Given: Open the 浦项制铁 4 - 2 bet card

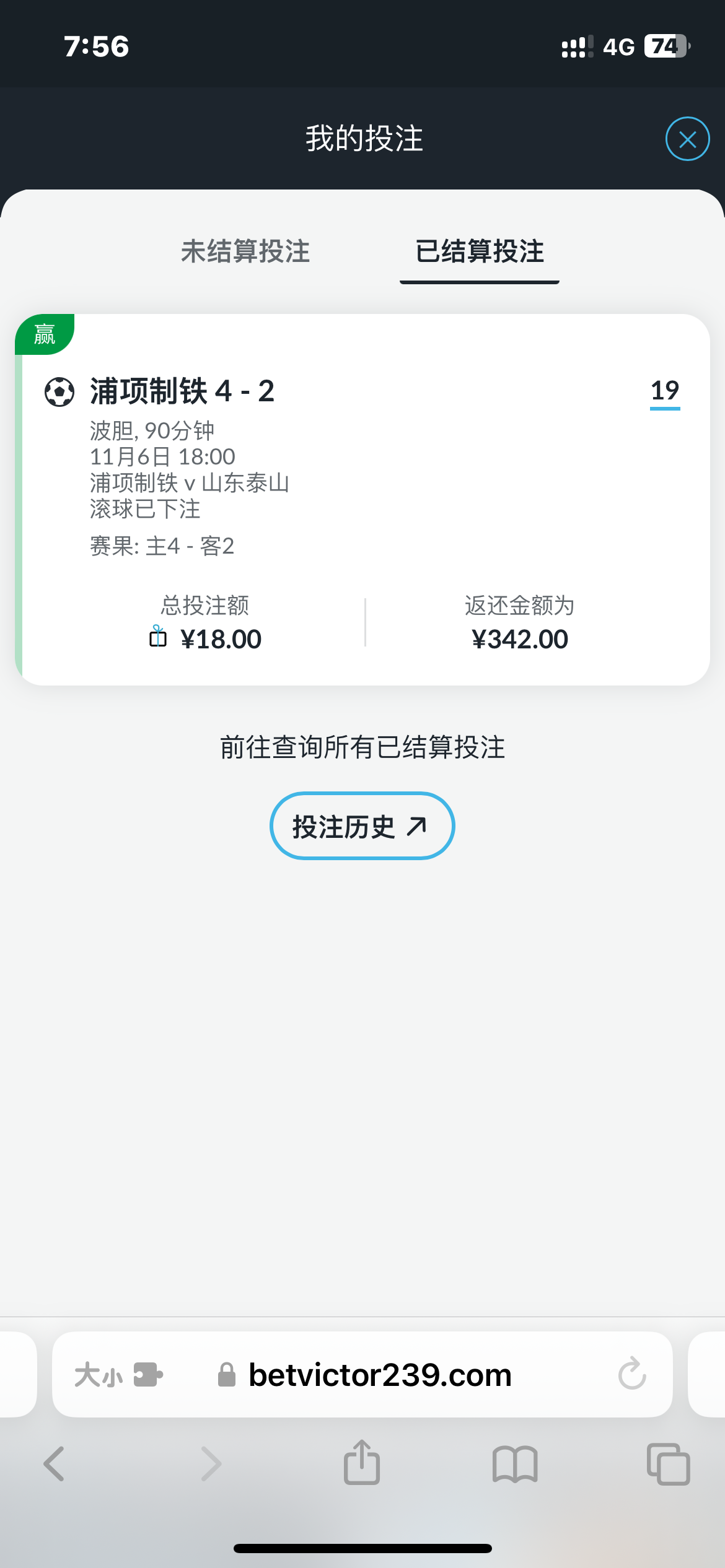Looking at the screenshot, I should point(182,391).
